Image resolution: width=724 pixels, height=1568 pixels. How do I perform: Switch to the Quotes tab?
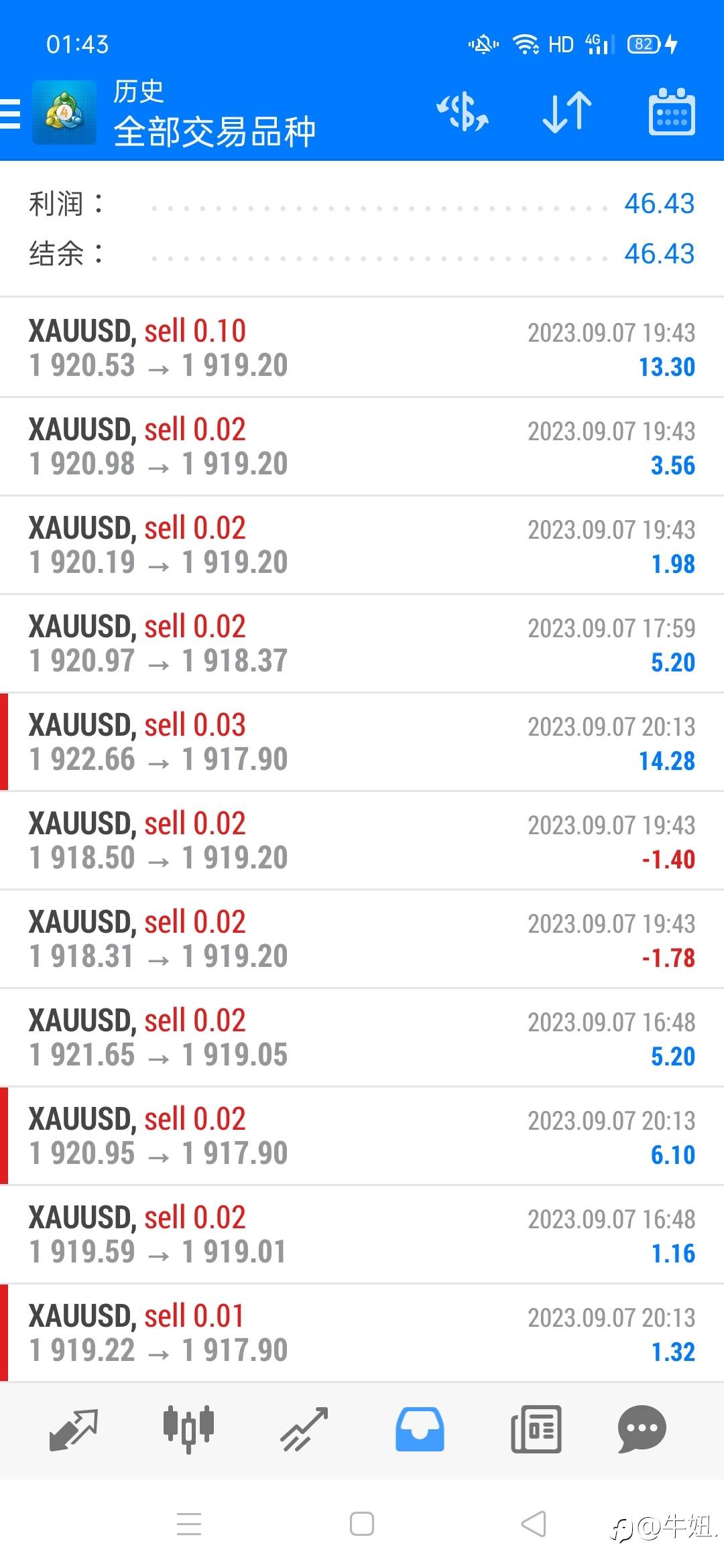(x=74, y=1429)
